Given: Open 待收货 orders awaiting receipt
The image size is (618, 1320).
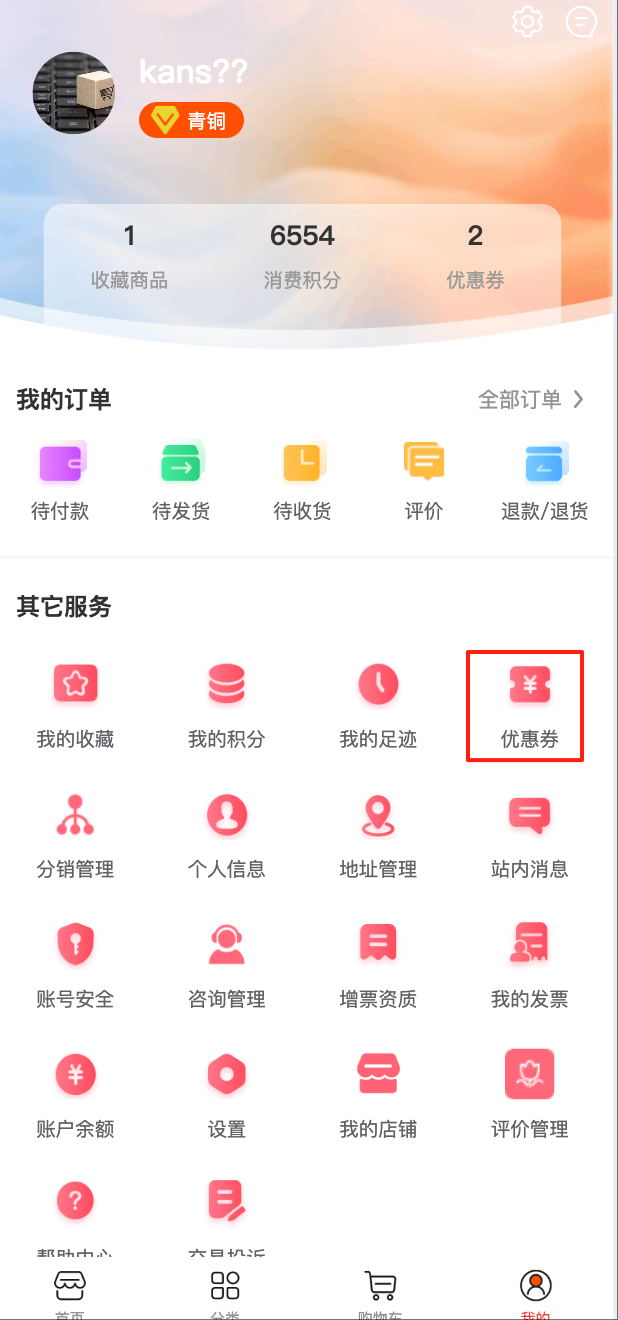Looking at the screenshot, I should (302, 481).
